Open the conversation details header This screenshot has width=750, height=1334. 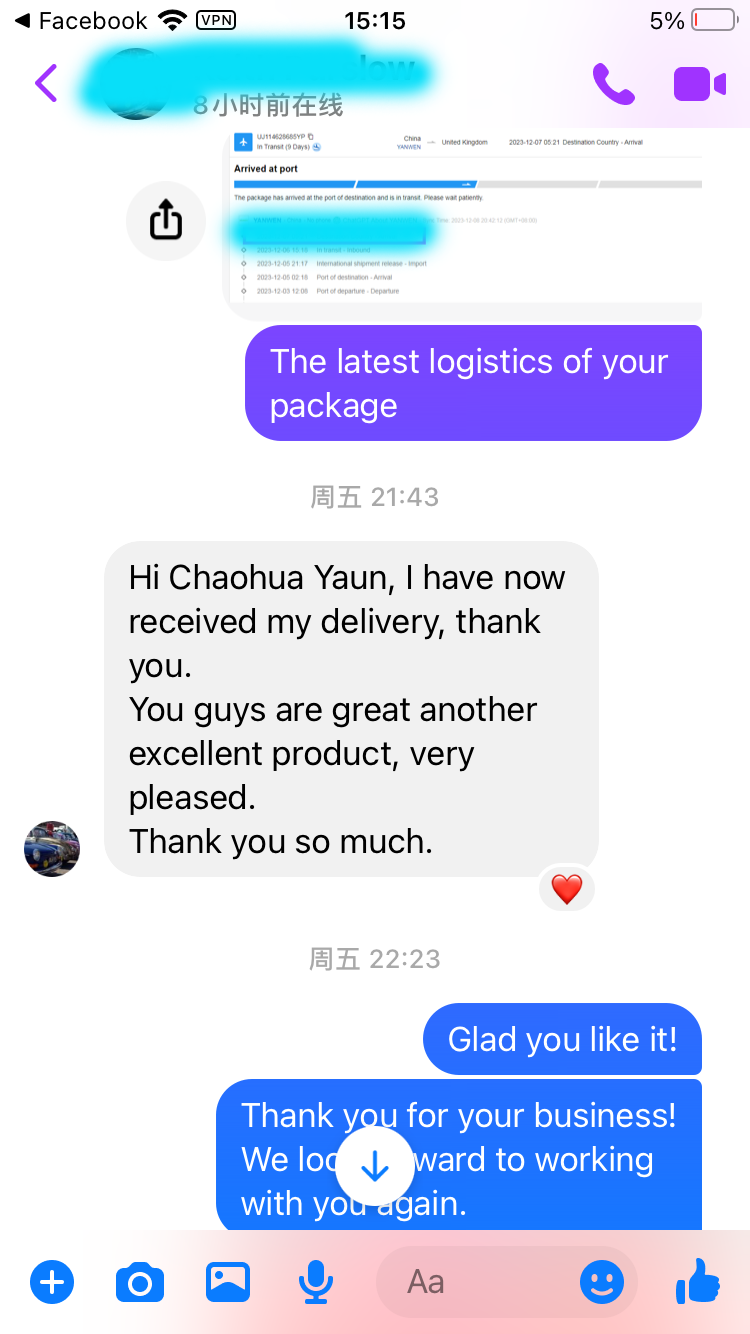coord(270,84)
